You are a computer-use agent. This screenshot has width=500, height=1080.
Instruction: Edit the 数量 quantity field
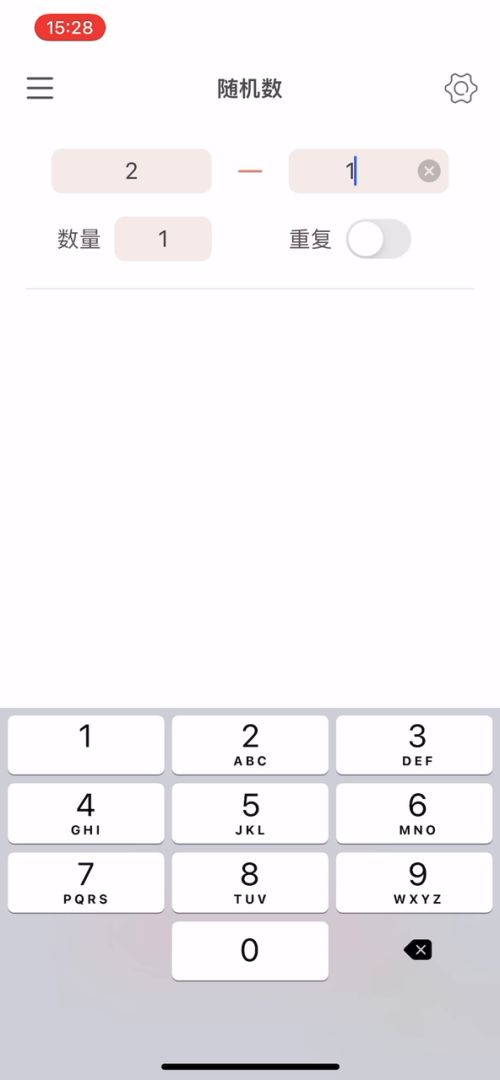[163, 239]
